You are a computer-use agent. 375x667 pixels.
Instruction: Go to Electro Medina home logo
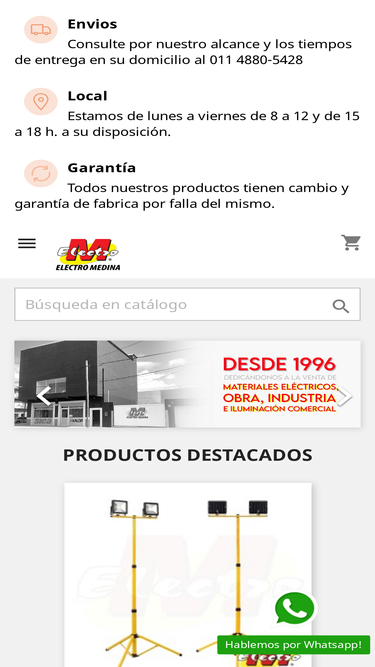coord(88,254)
